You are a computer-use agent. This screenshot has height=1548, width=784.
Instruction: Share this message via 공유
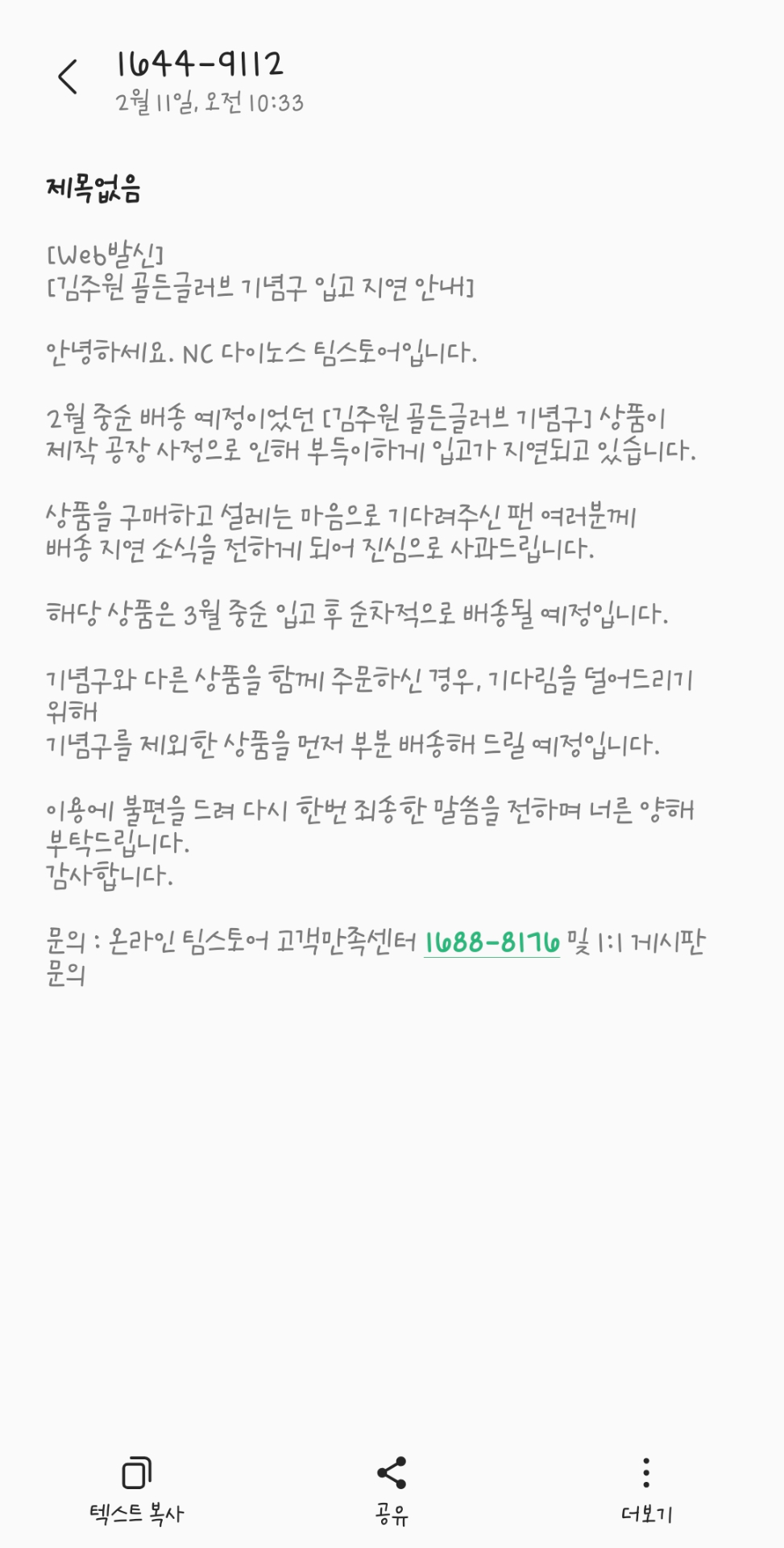click(392, 1490)
